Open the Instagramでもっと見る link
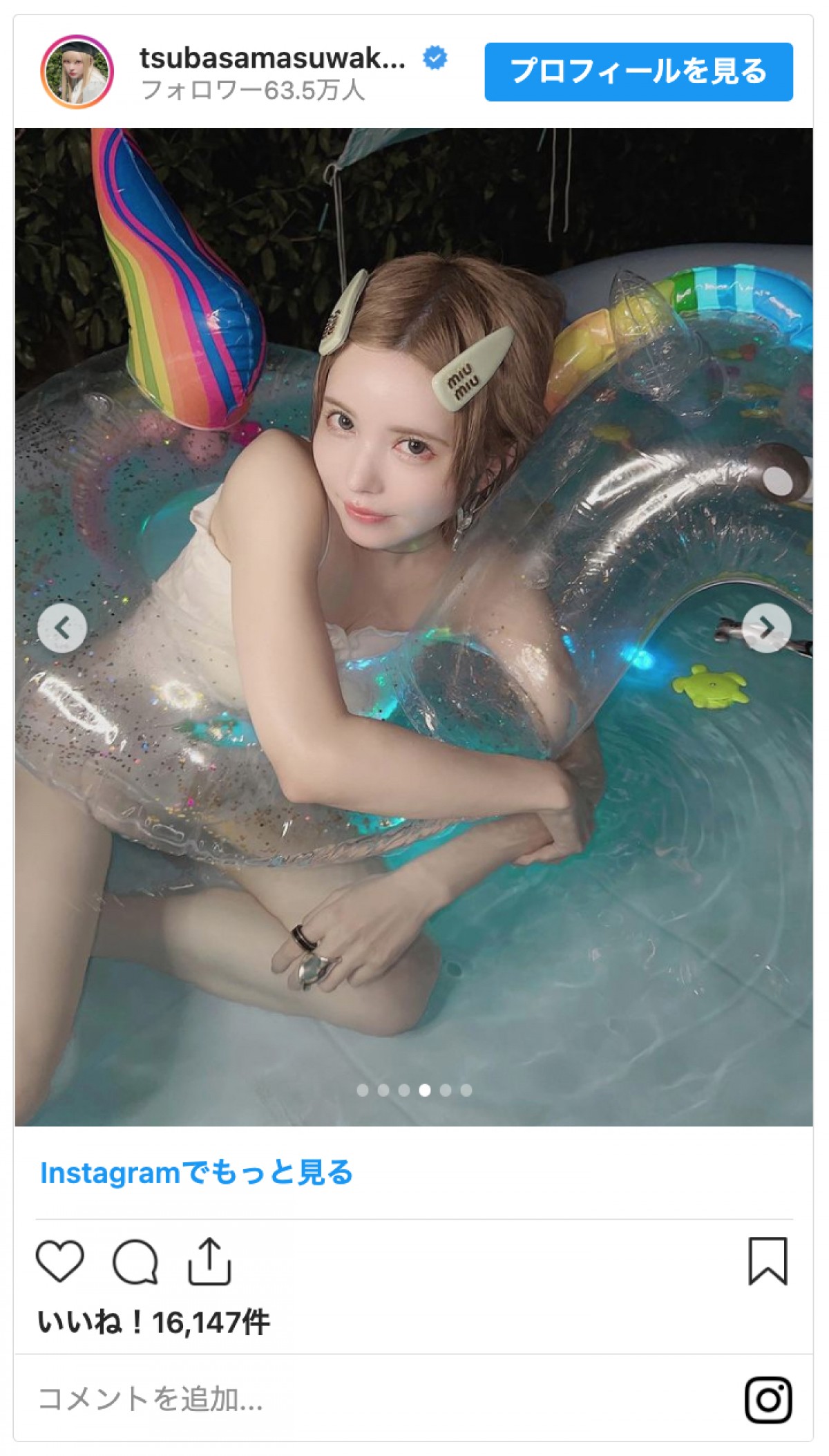829x1456 pixels. coord(197,1173)
